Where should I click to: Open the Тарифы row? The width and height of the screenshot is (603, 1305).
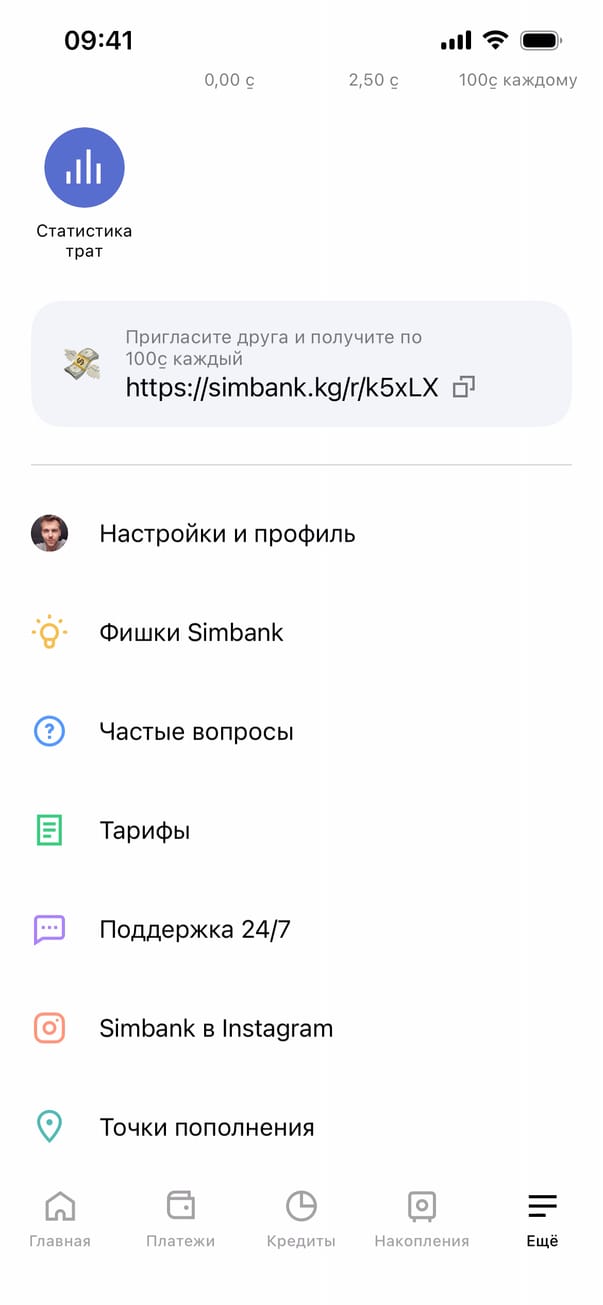[144, 831]
